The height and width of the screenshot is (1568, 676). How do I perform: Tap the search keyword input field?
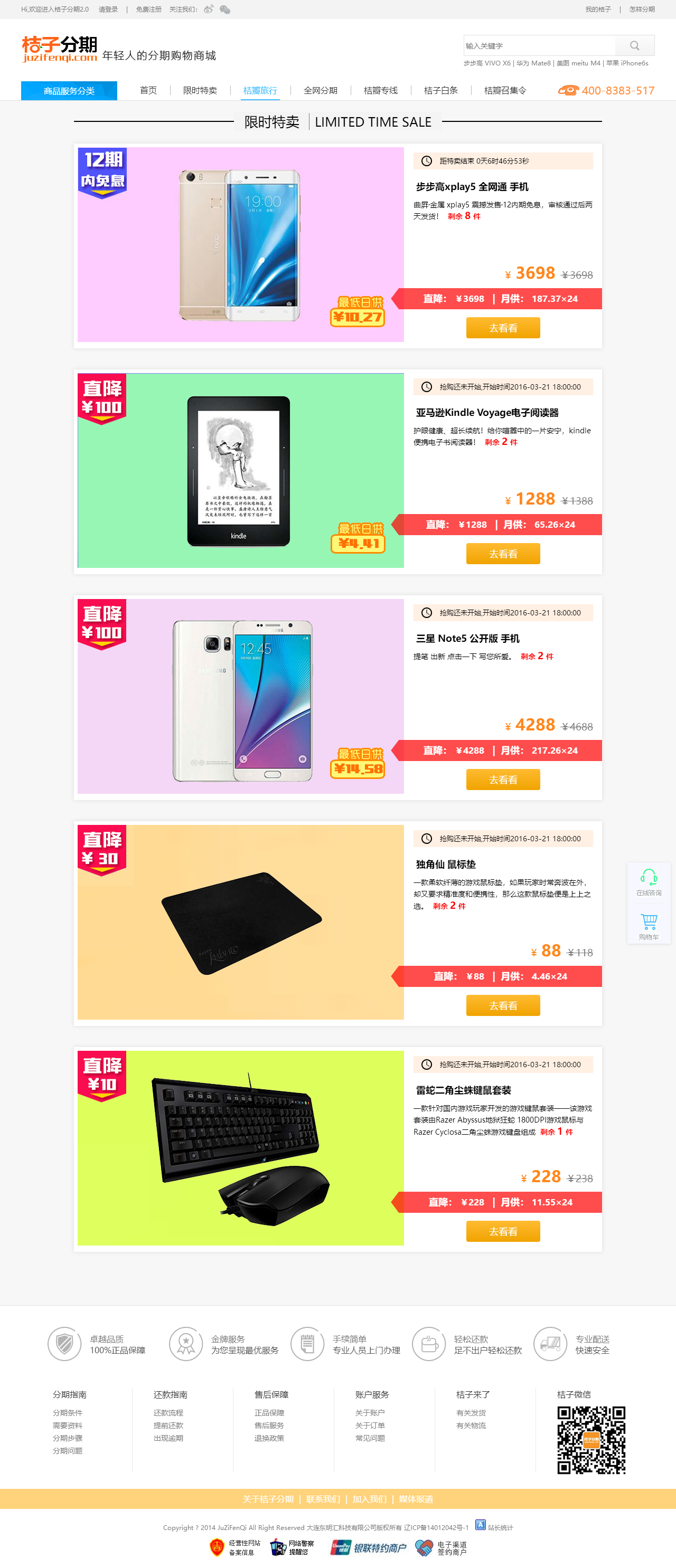[538, 46]
